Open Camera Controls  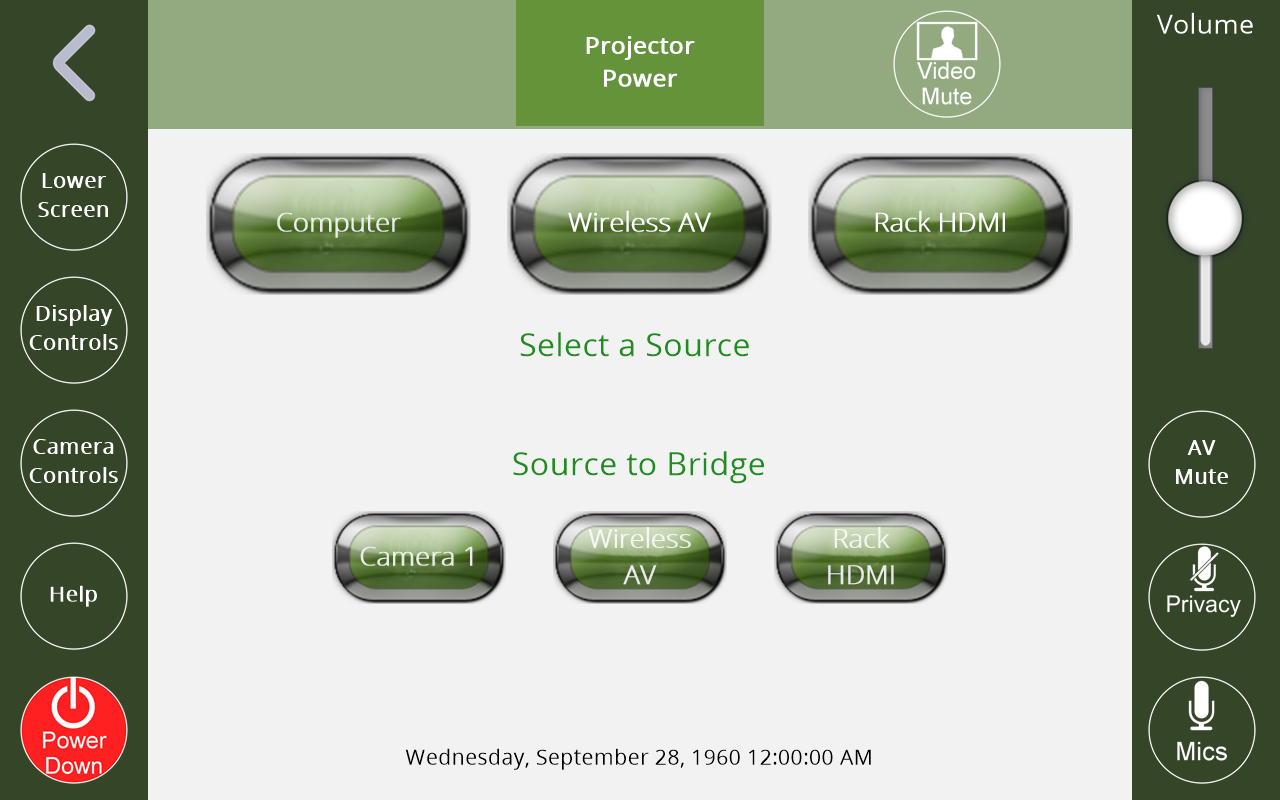pos(74,462)
